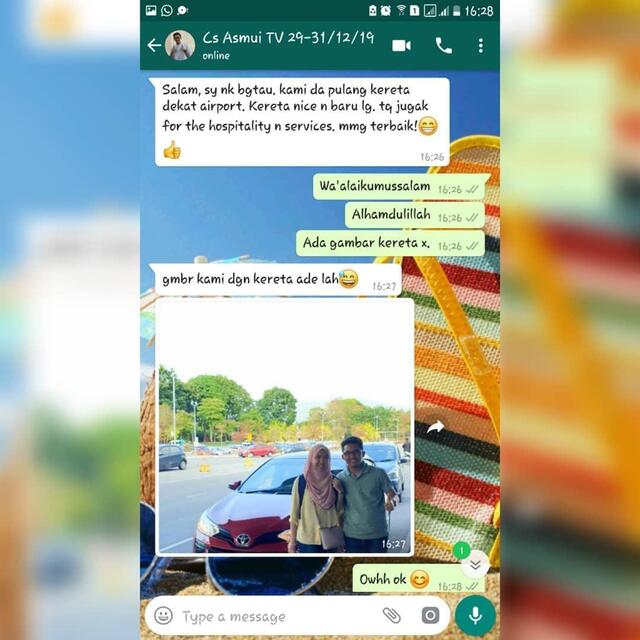Open Cs Asmui TV contact info
The height and width of the screenshot is (640, 640).
tap(280, 44)
